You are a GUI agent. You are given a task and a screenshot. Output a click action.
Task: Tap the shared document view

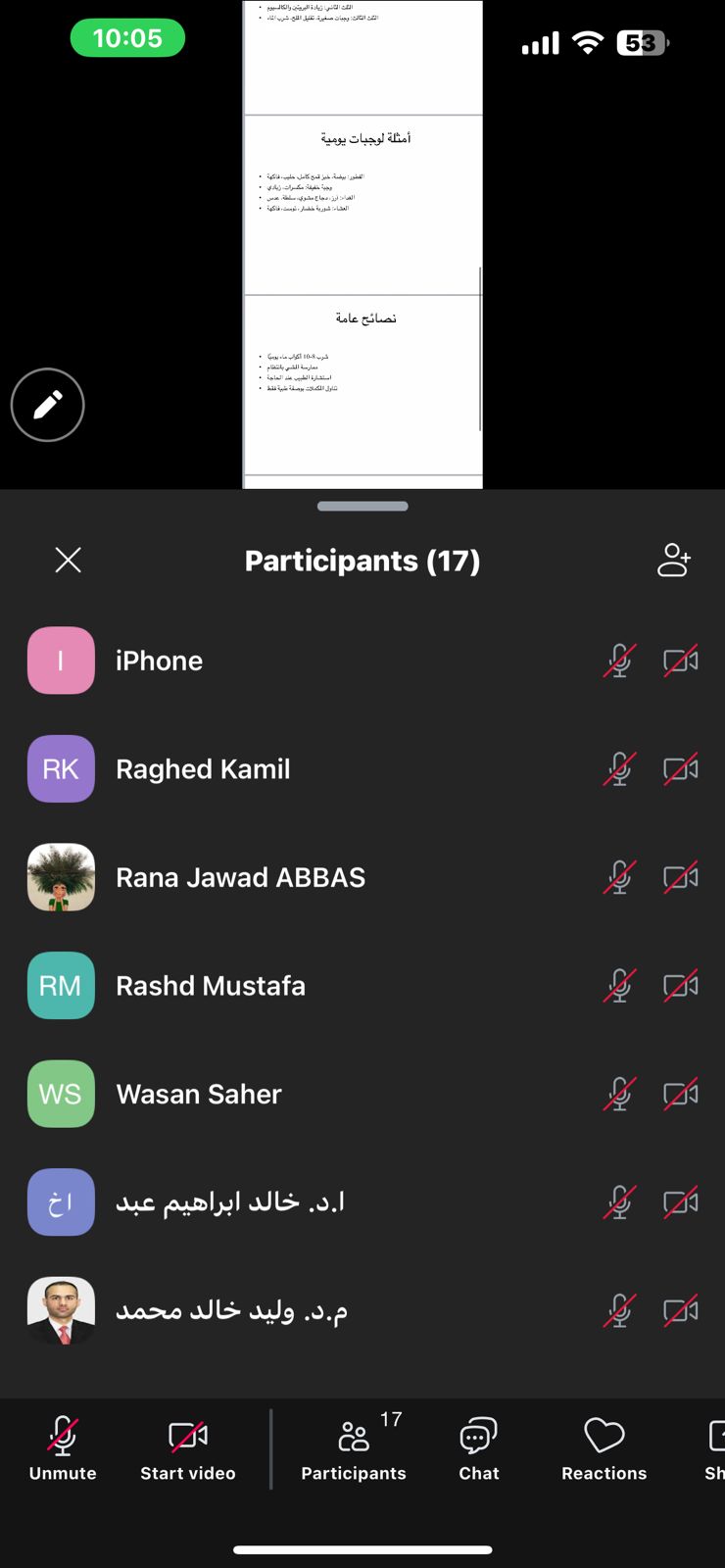(x=362, y=245)
